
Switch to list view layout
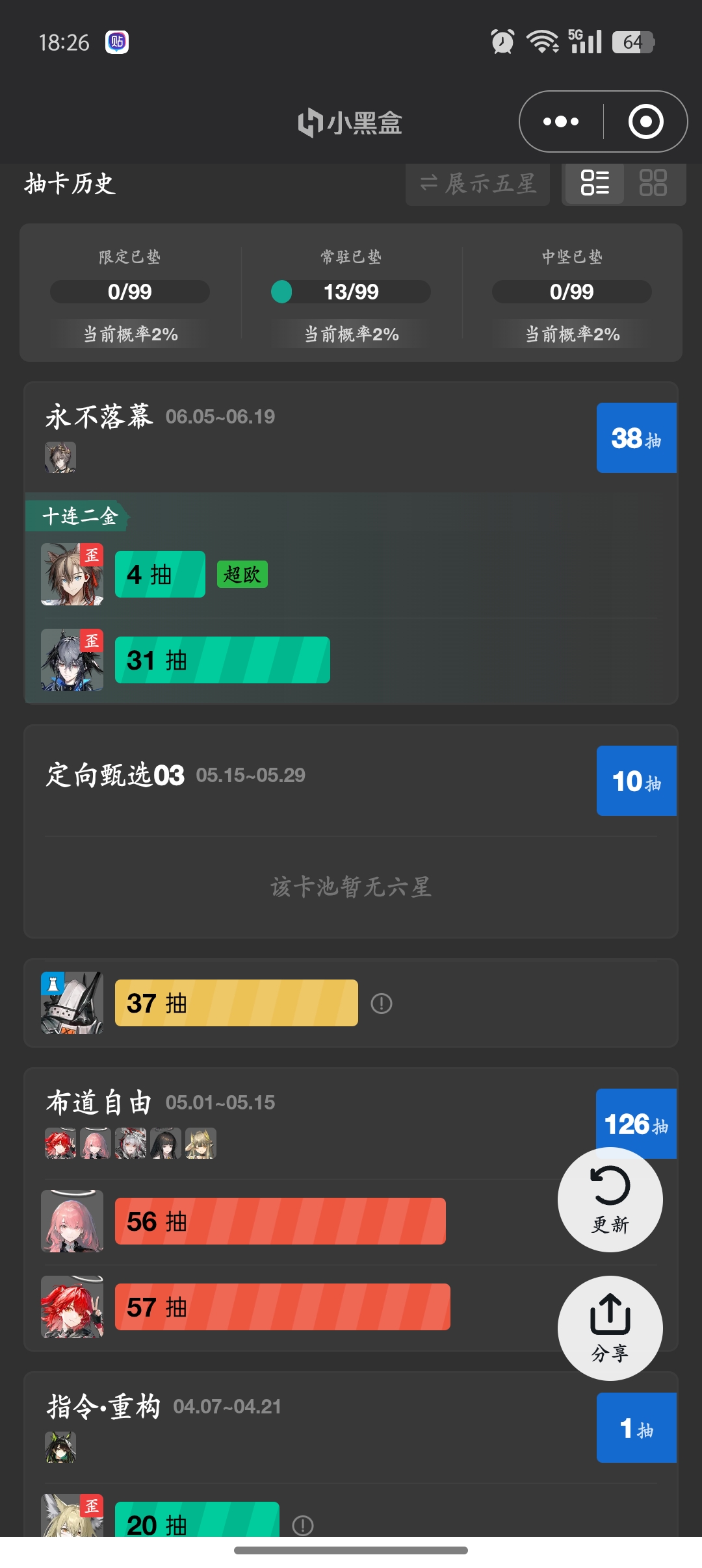pos(595,183)
